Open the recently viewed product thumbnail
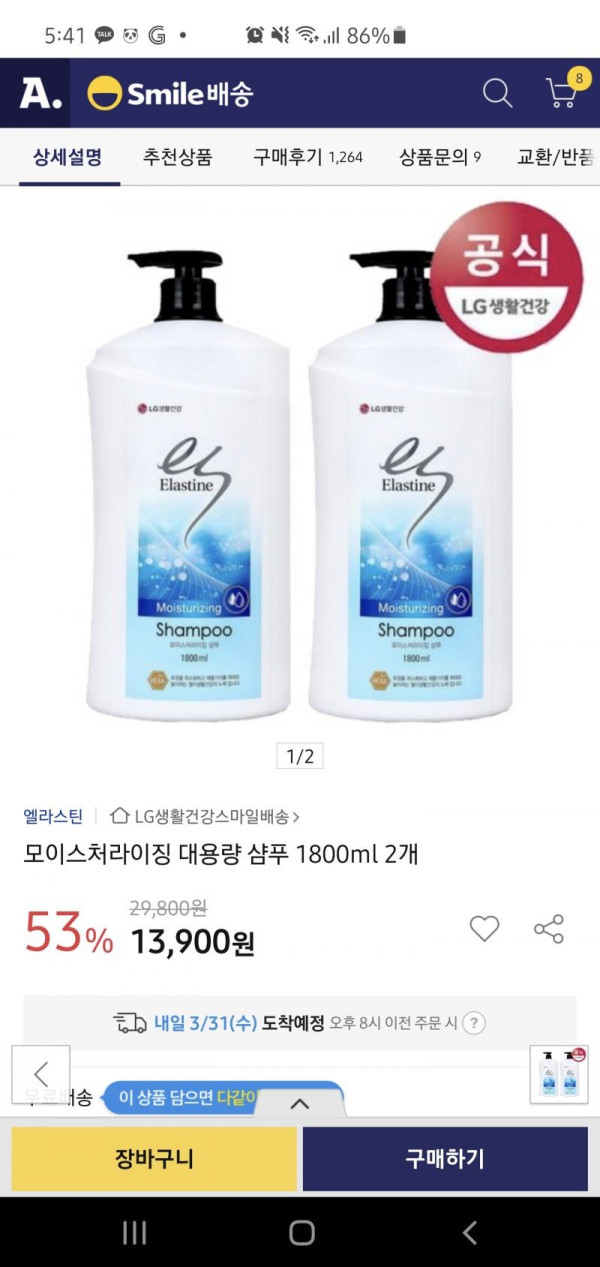Image resolution: width=600 pixels, height=1267 pixels. [559, 1074]
